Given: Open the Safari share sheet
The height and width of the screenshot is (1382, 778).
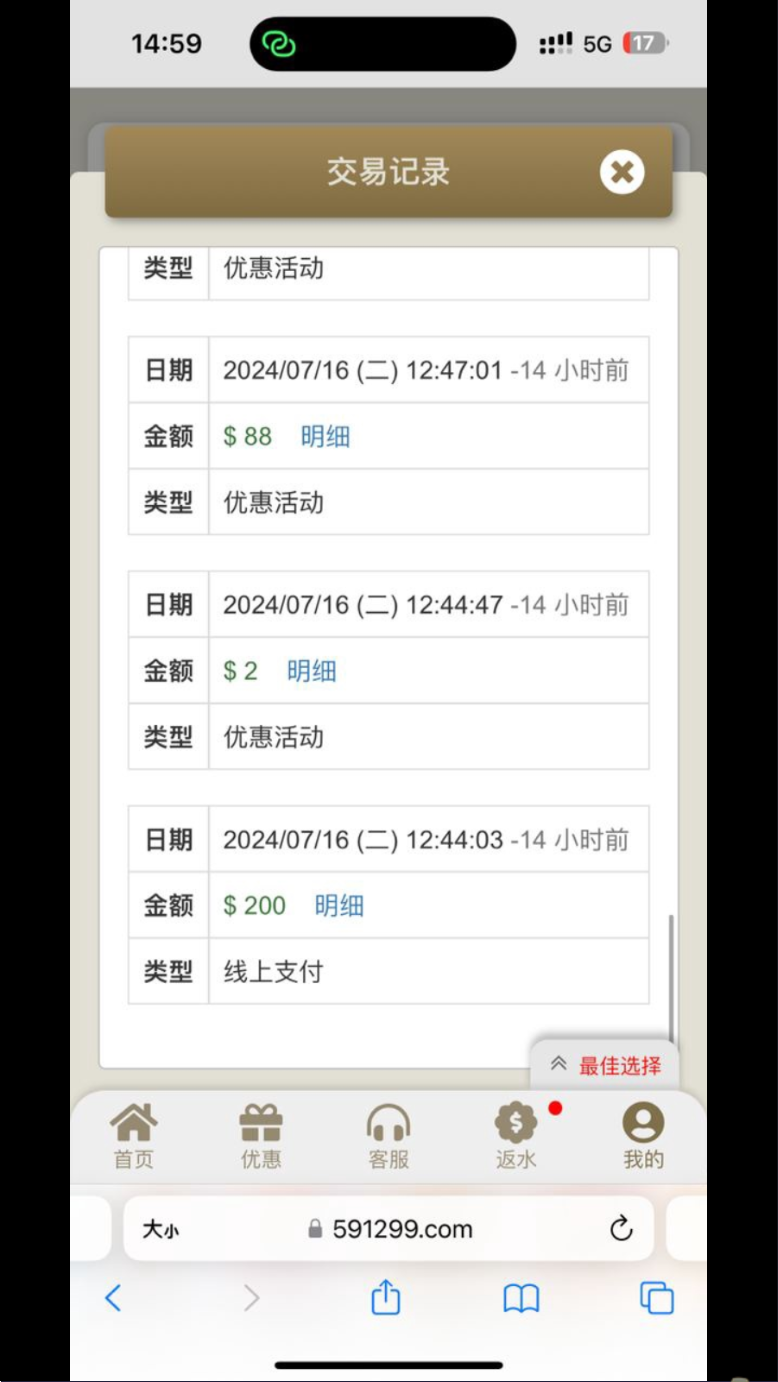Looking at the screenshot, I should click(386, 1297).
